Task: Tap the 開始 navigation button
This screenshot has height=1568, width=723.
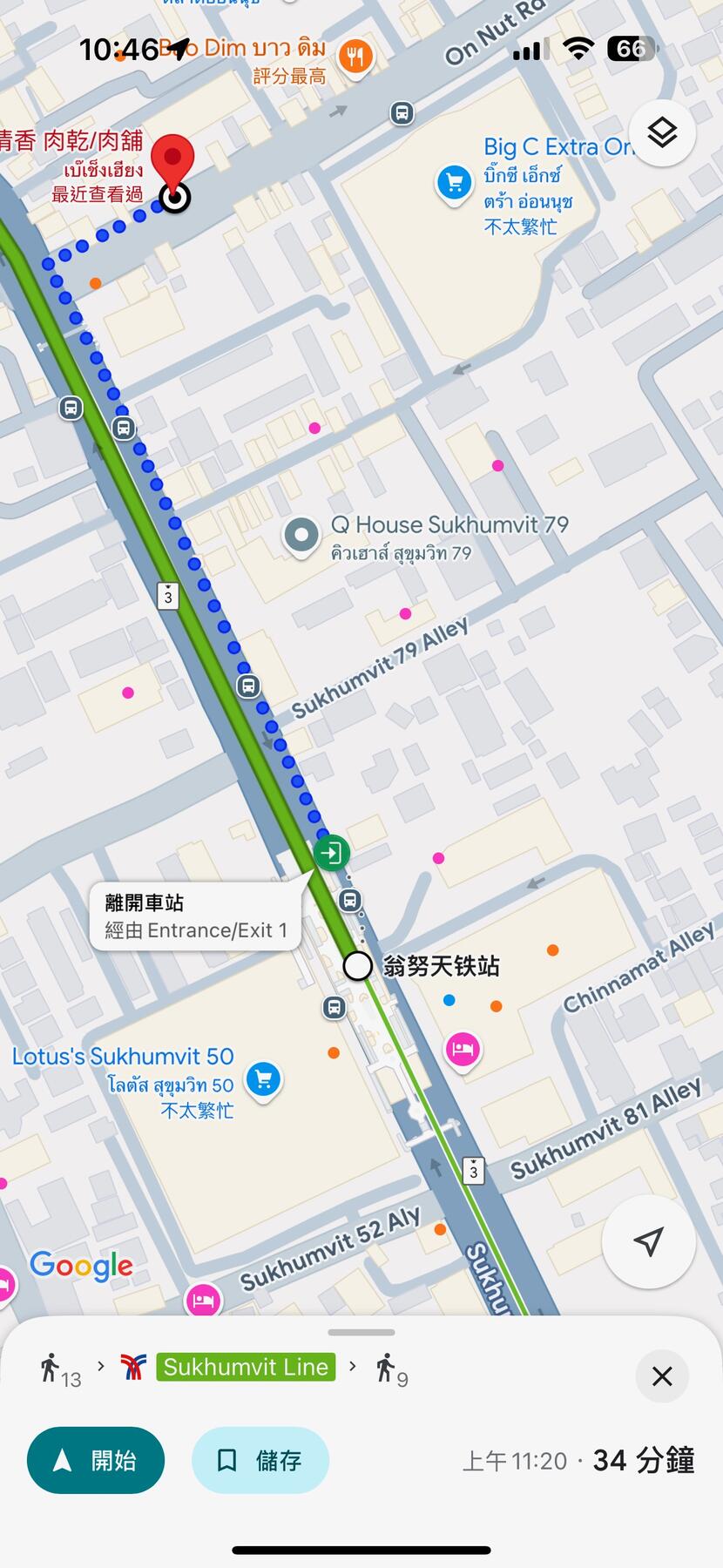Action: point(96,1460)
